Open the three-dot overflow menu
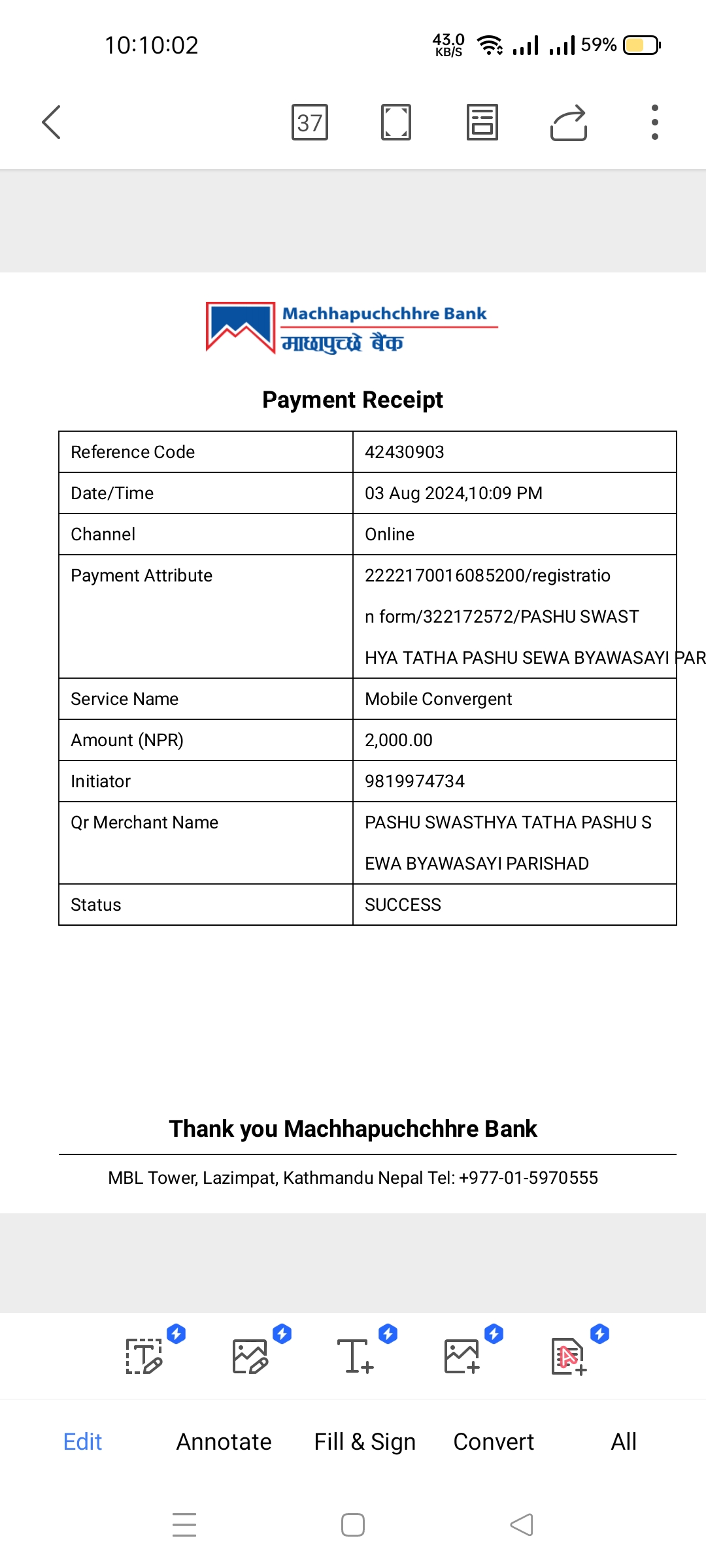Image resolution: width=706 pixels, height=1568 pixels. [655, 122]
